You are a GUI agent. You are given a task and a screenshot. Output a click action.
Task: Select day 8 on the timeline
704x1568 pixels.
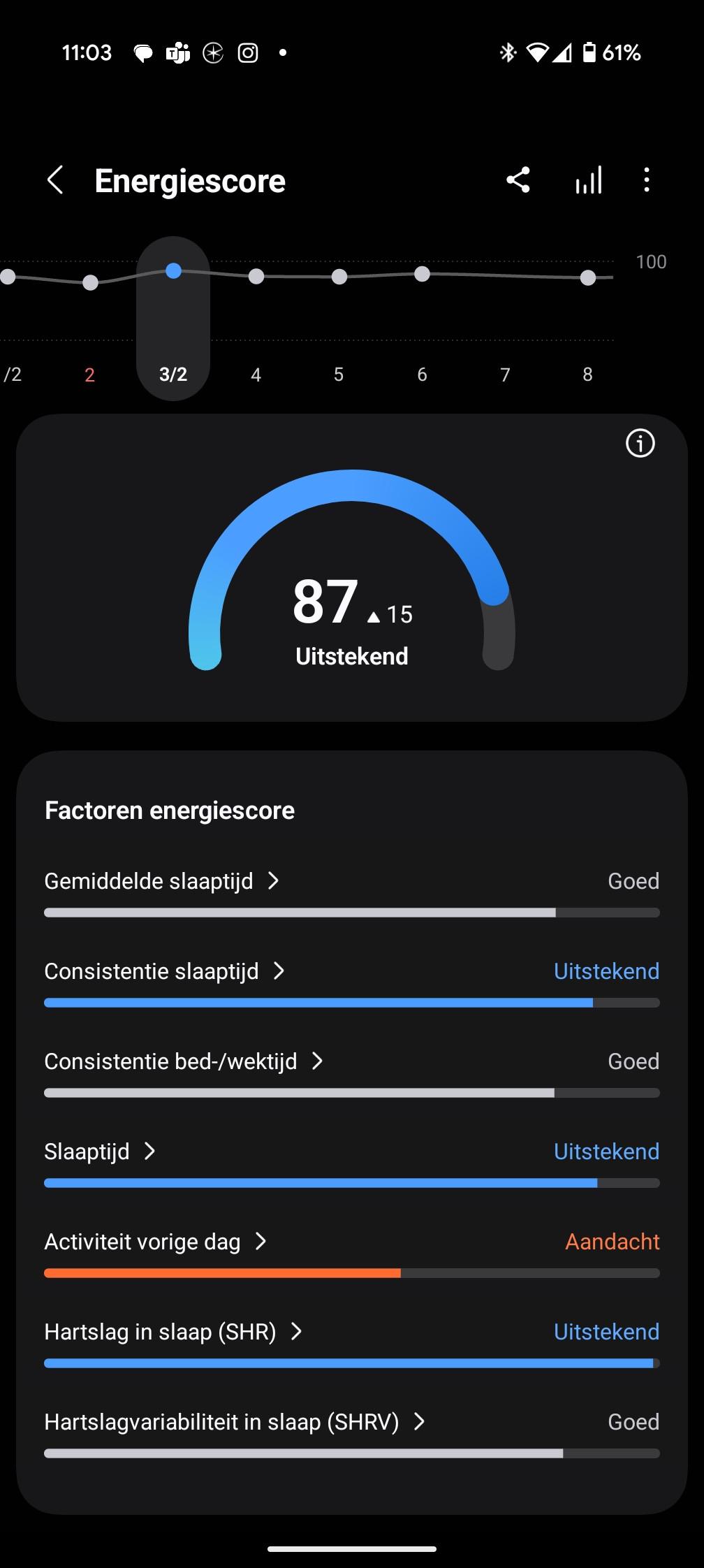tap(587, 375)
